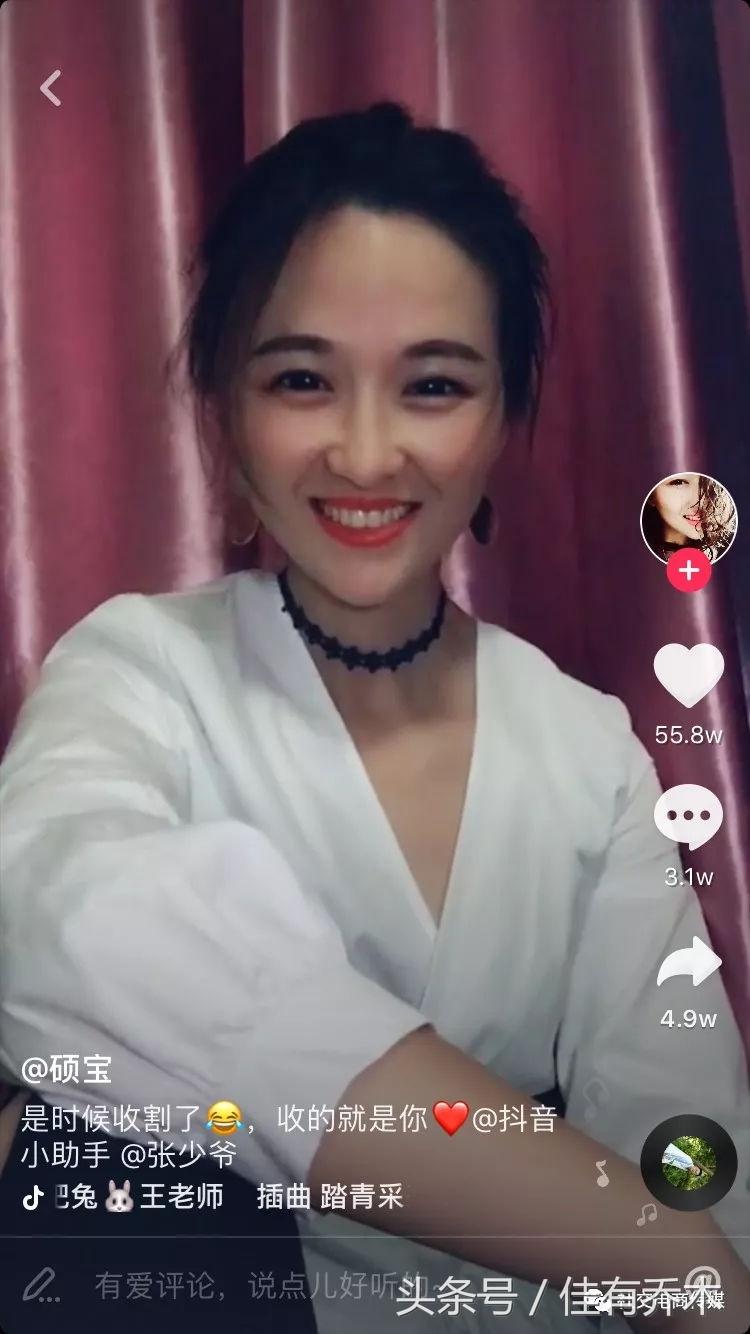
Task: Tap the back arrow to exit video
Action: pyautogui.click(x=49, y=88)
